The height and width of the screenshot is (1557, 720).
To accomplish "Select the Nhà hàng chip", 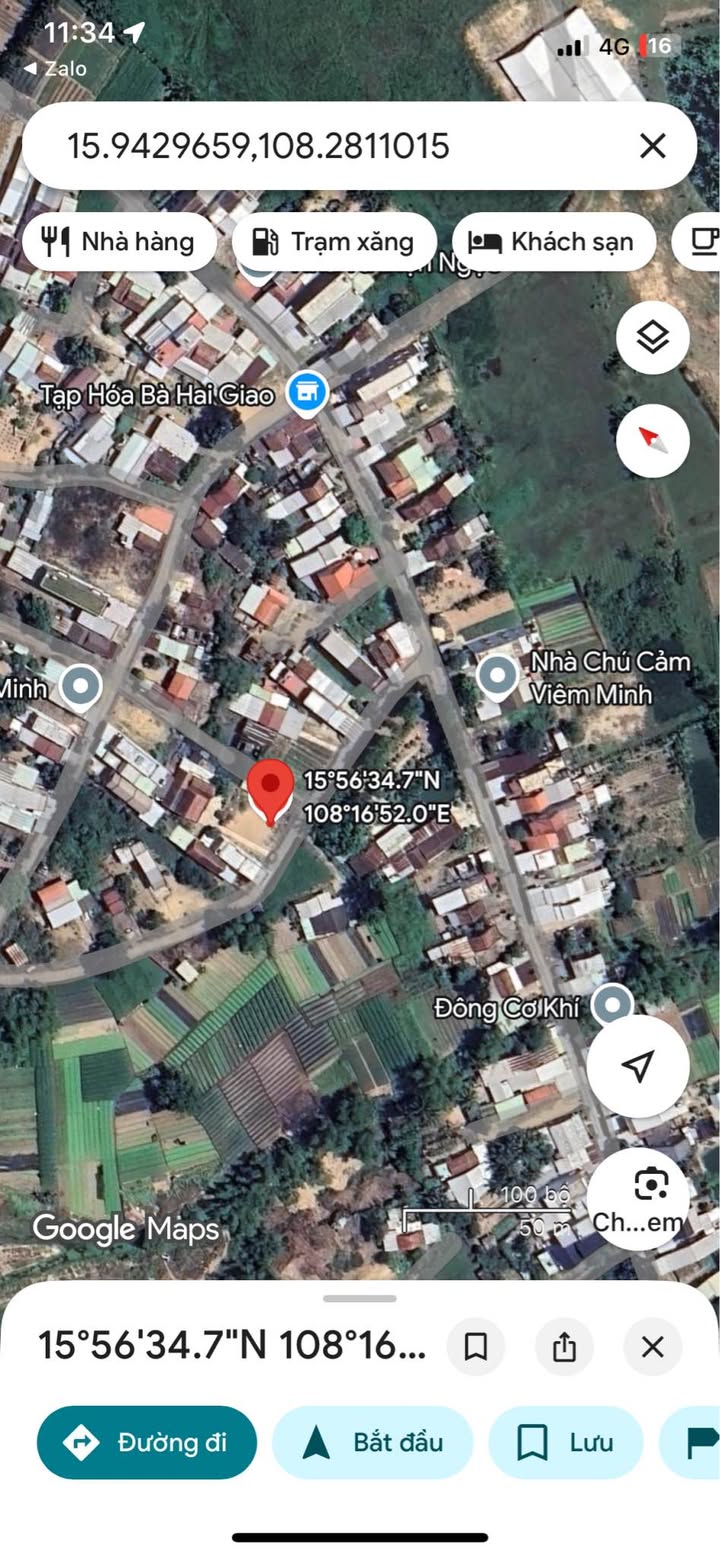I will 119,241.
